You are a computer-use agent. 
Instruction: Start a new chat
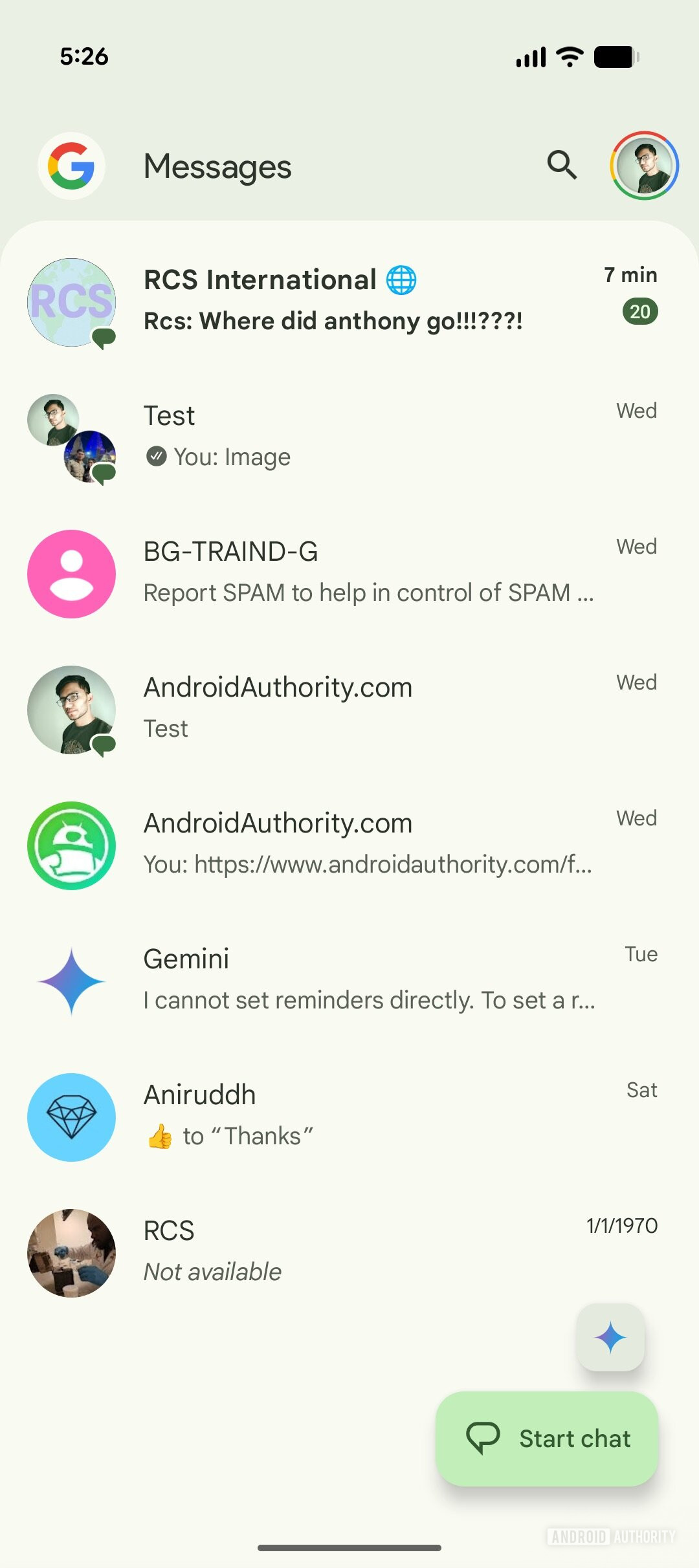coord(547,1439)
